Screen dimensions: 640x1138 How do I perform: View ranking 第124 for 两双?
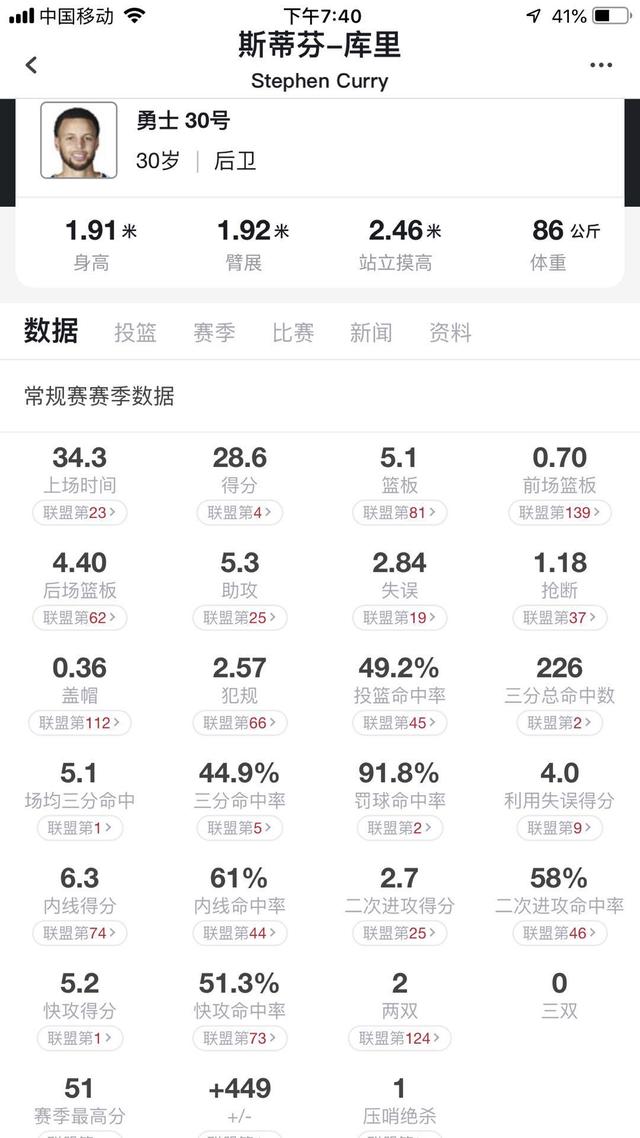(x=400, y=1039)
